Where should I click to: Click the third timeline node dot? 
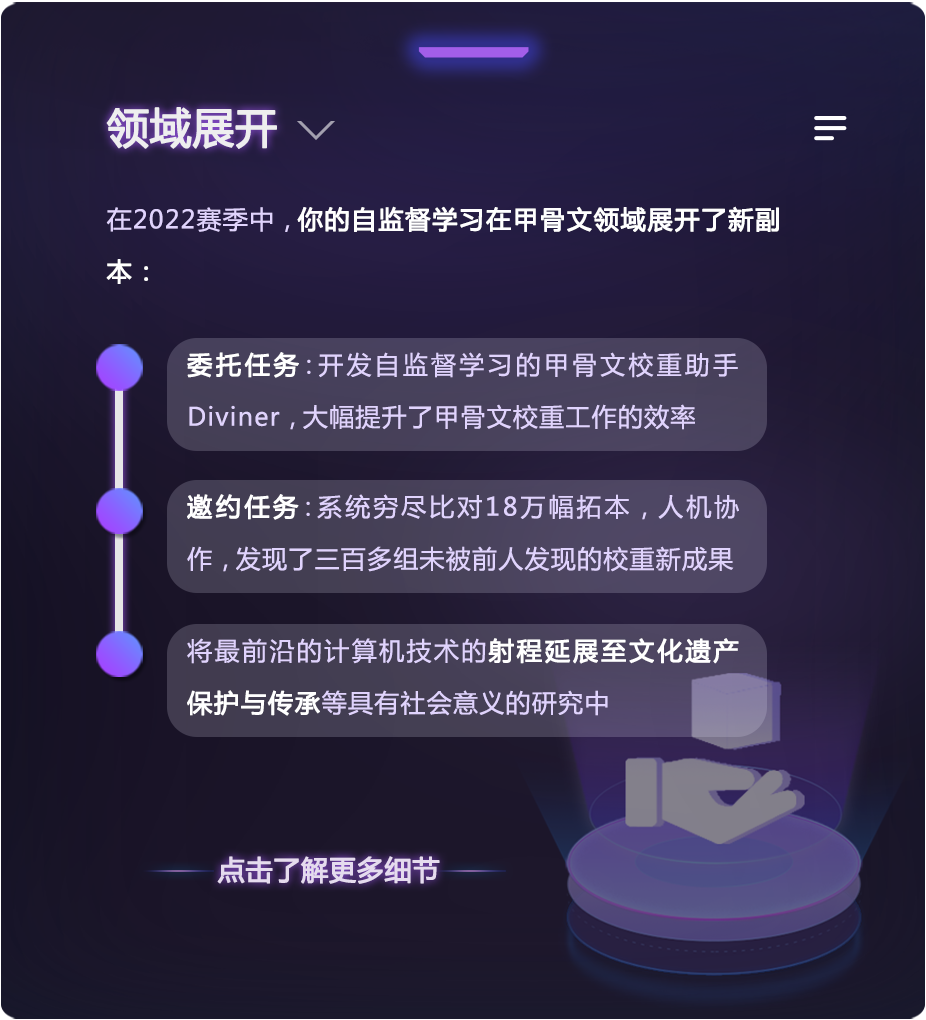pos(119,653)
